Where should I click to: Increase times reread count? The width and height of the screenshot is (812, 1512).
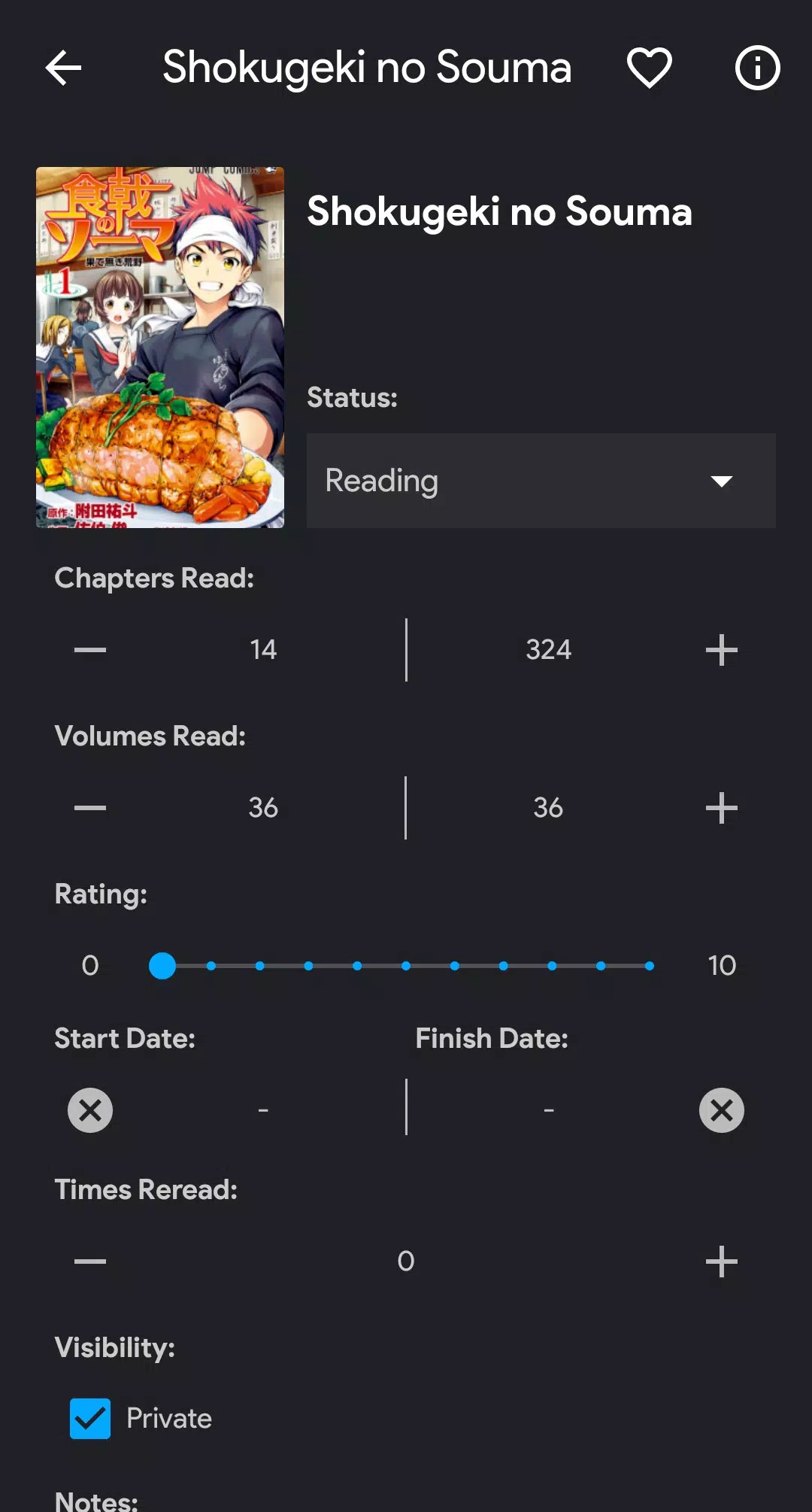(x=721, y=1262)
